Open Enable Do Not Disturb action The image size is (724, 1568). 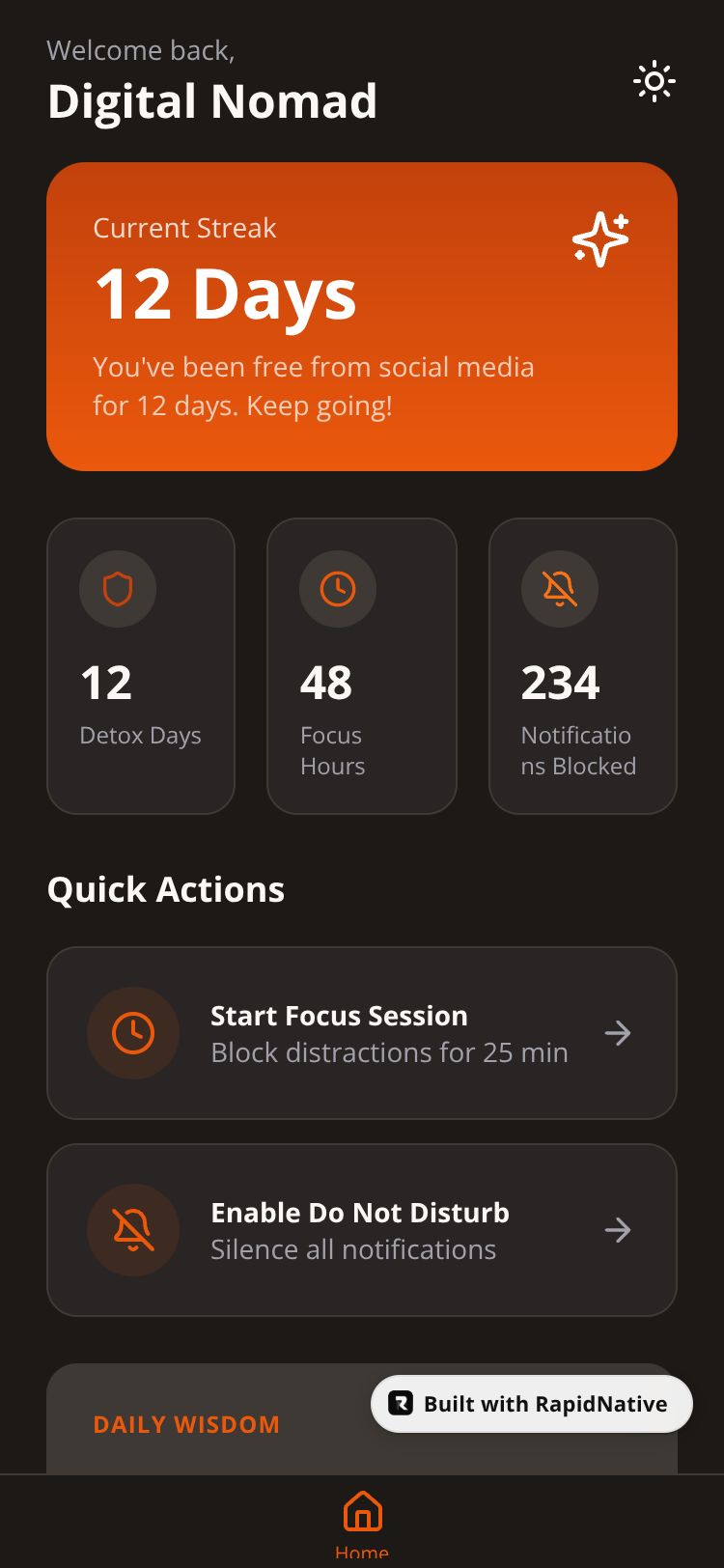click(362, 1230)
